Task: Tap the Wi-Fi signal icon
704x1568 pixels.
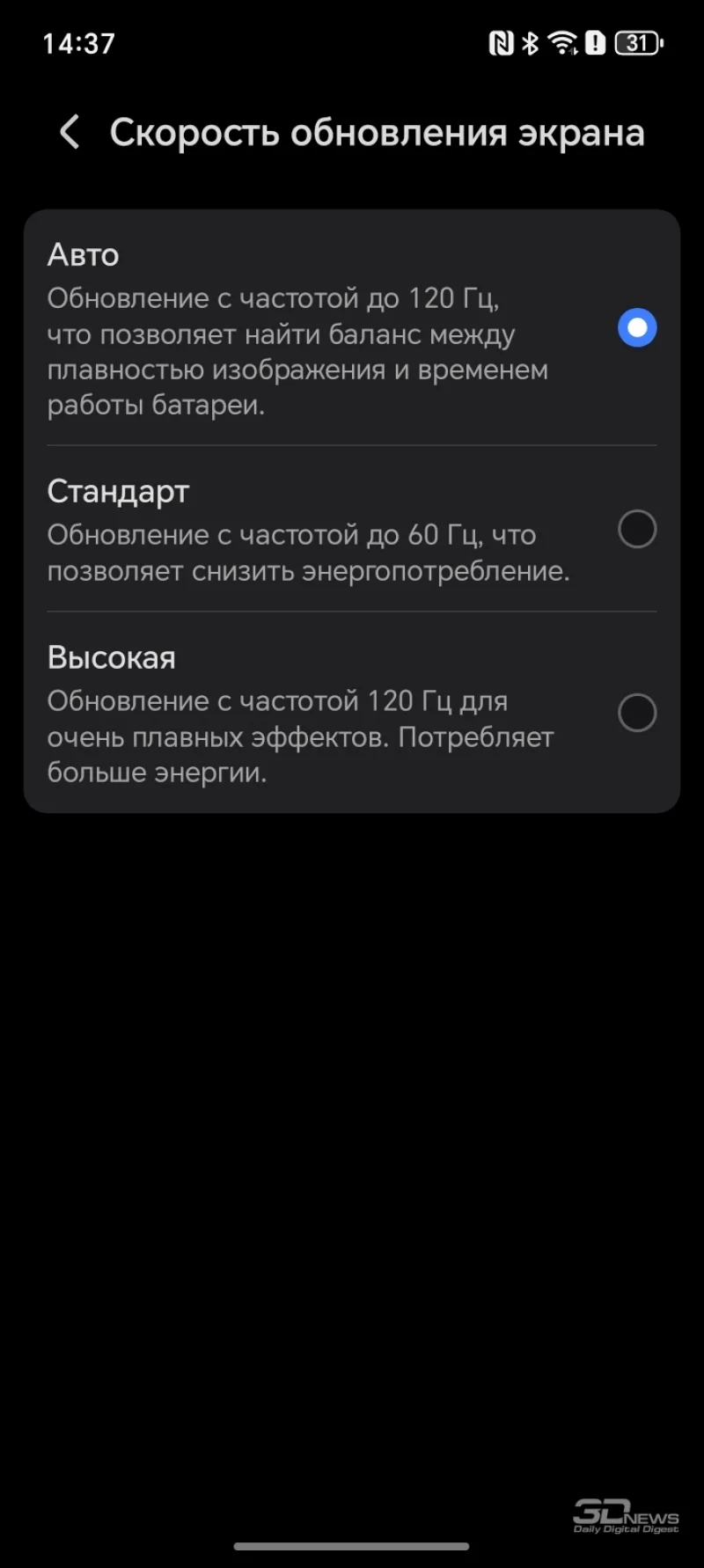Action: tap(561, 41)
